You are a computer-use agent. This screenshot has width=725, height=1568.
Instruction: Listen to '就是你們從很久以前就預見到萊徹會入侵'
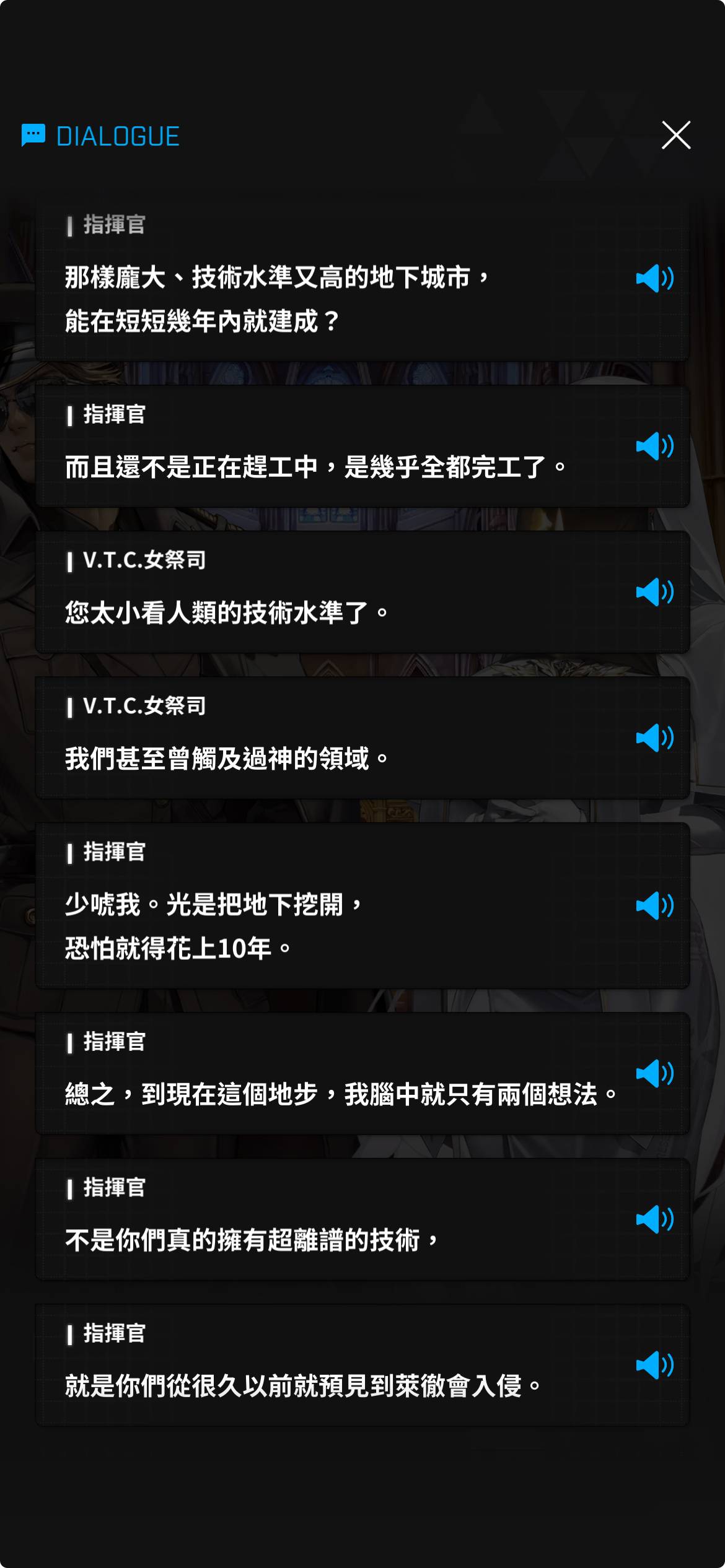pos(654,1365)
